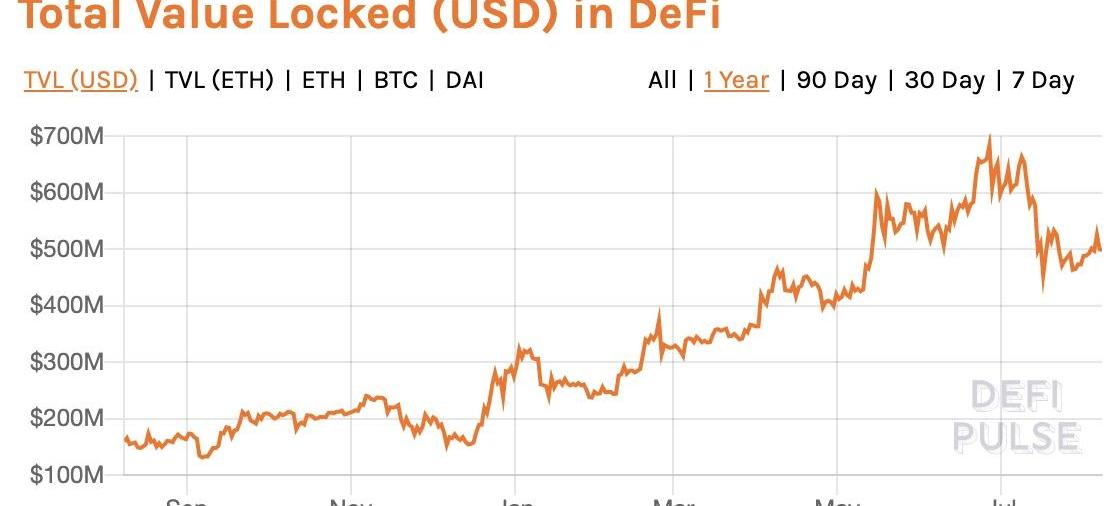Screen dimensions: 1118x506
Task: Switch to TVL (ETH) view
Action: pos(219,81)
